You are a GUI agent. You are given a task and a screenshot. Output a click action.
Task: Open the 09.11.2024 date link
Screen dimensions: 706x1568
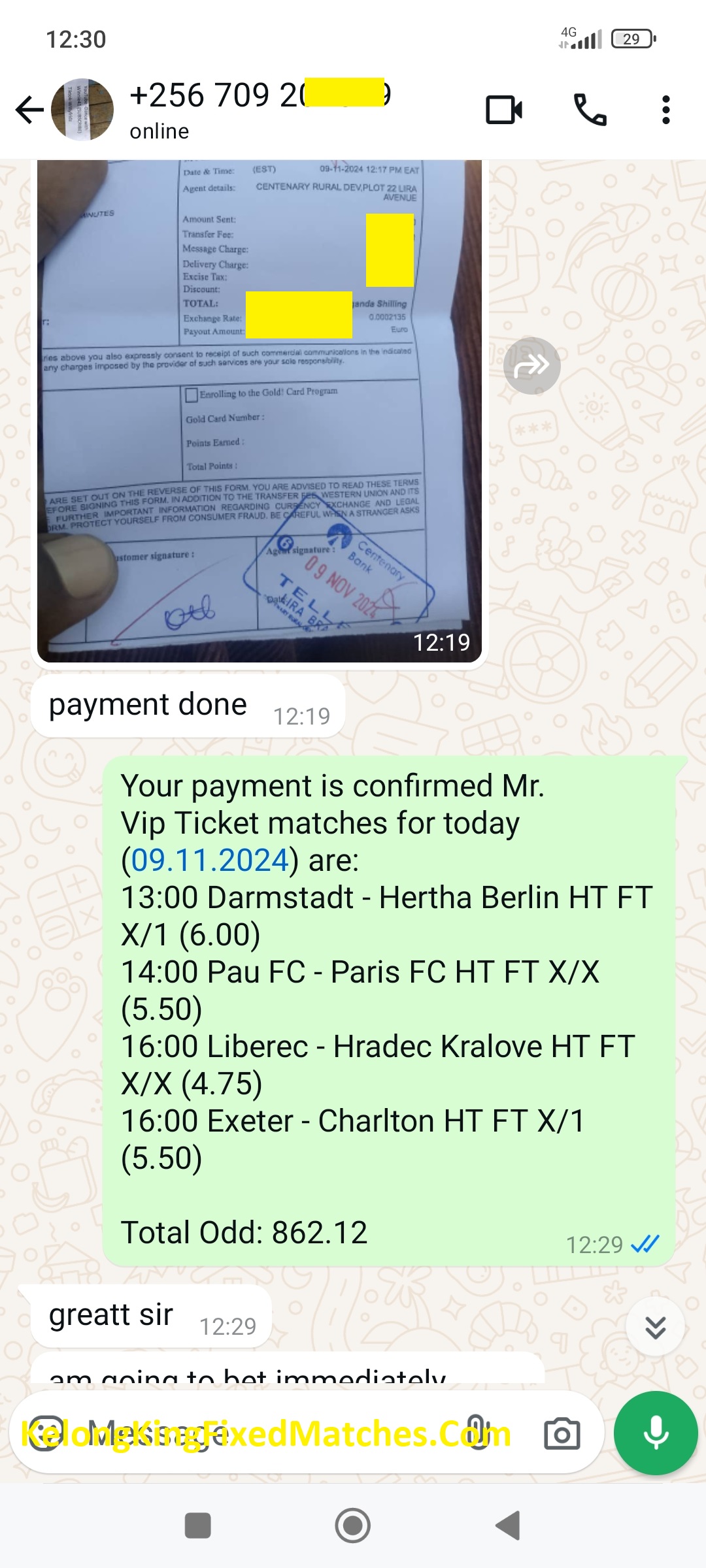(x=210, y=860)
